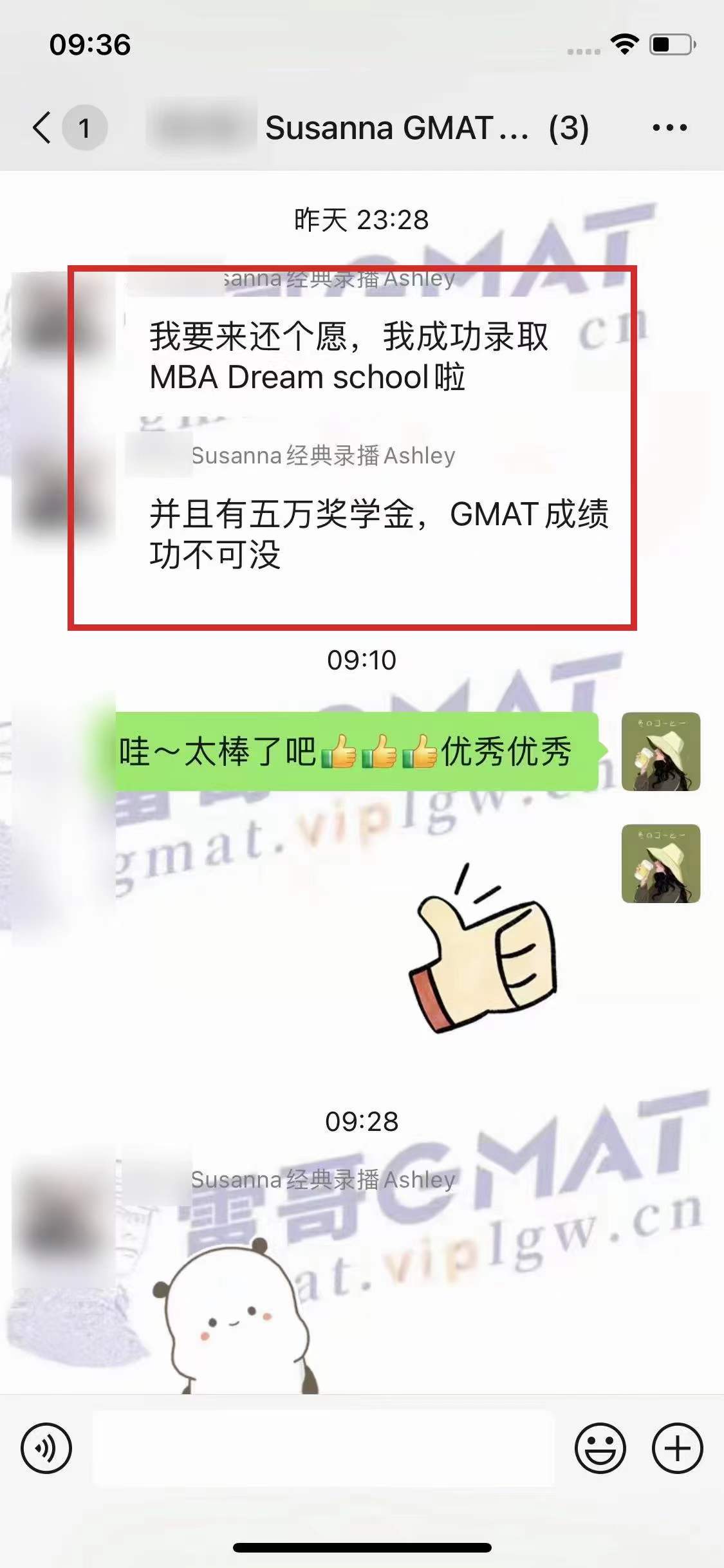Viewport: 724px width, 1568px height.
Task: Open the plus attachment options
Action: (x=677, y=1448)
